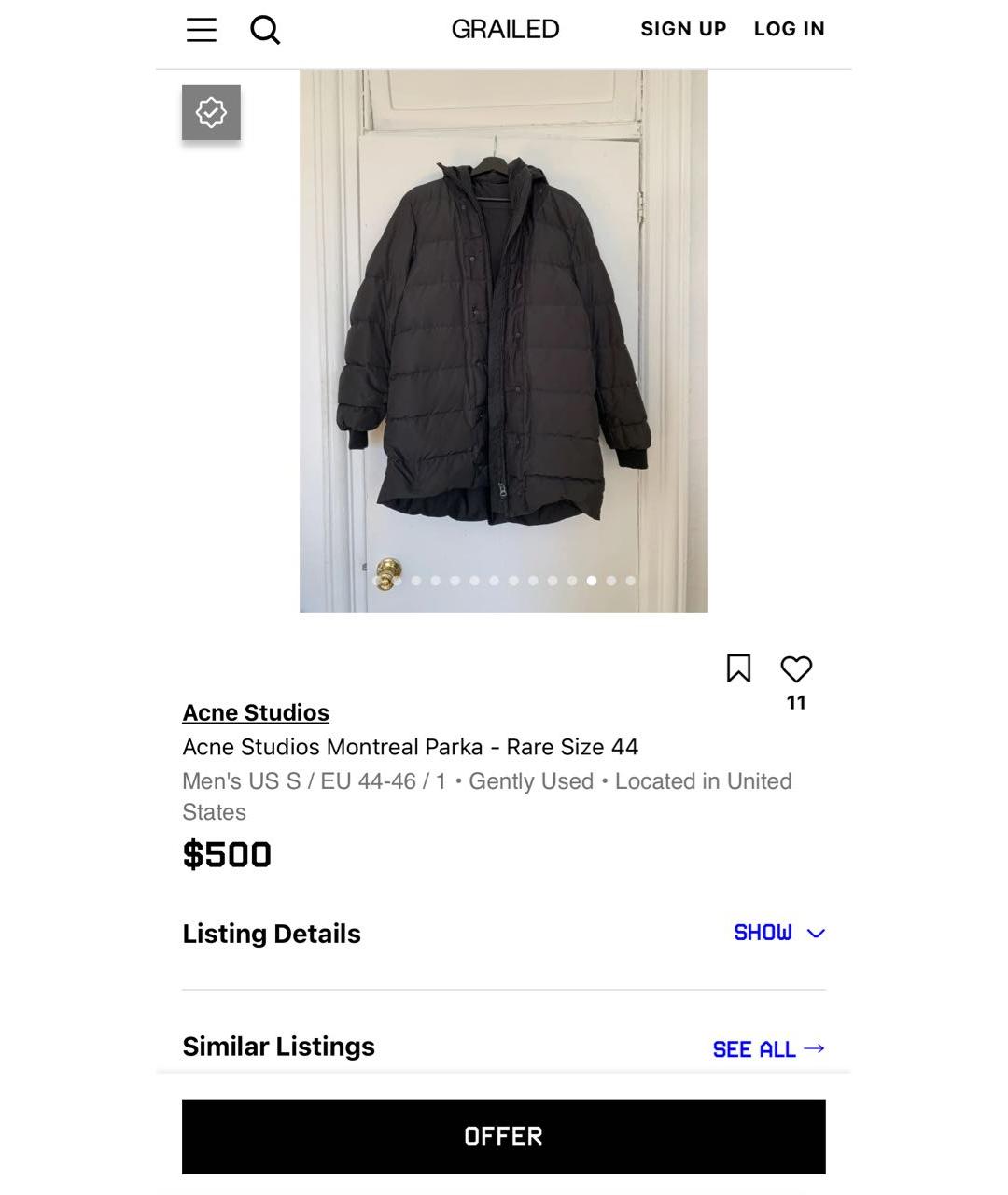Open the Acne Studios designer page

point(255,712)
